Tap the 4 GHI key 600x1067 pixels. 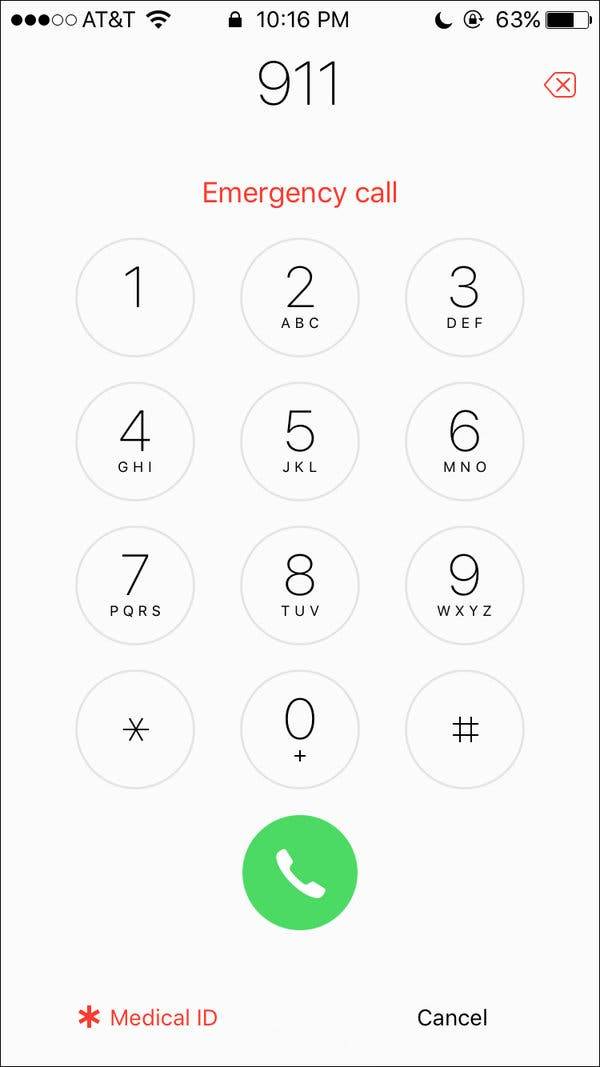coord(135,441)
